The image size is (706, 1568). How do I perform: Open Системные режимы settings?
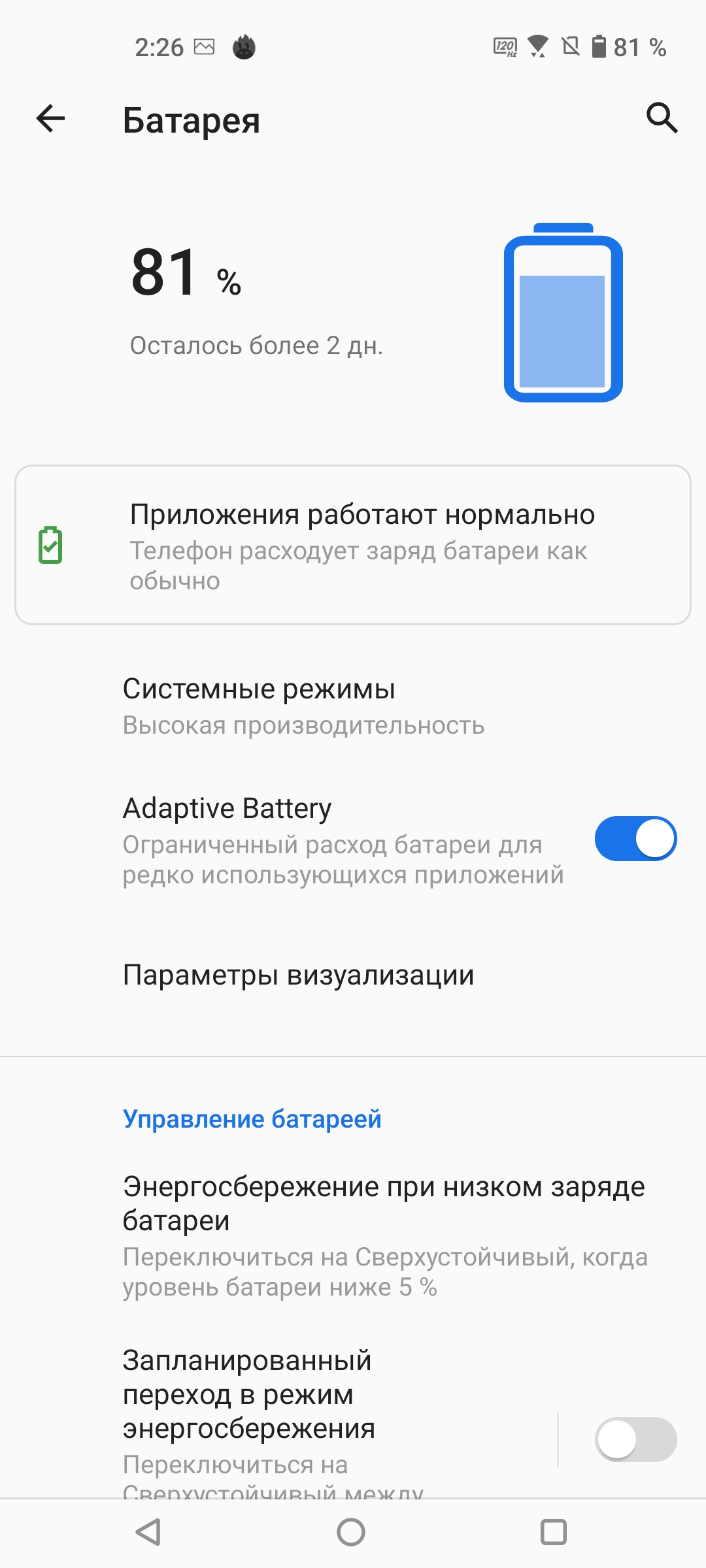point(353,706)
